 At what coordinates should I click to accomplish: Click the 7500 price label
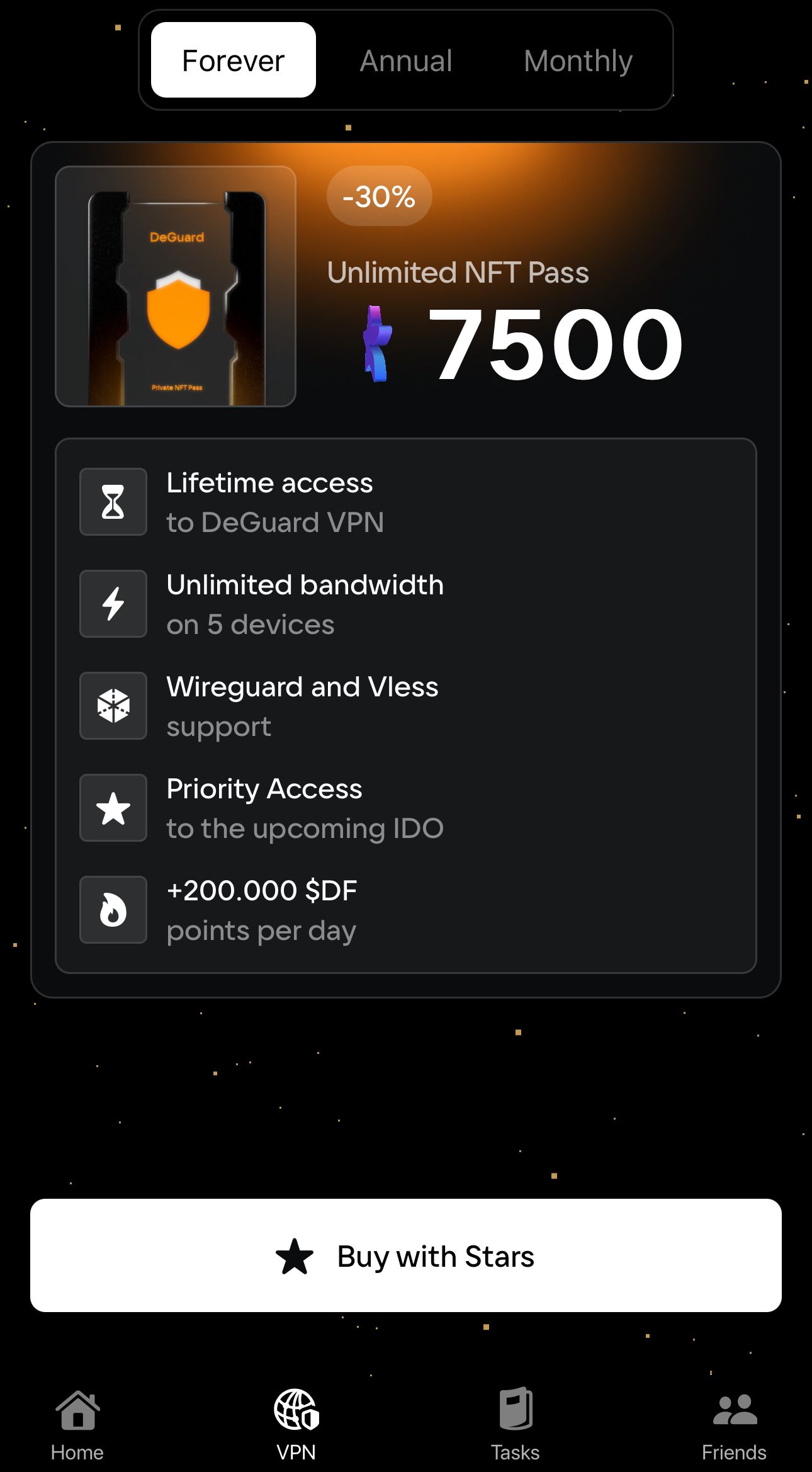(554, 343)
